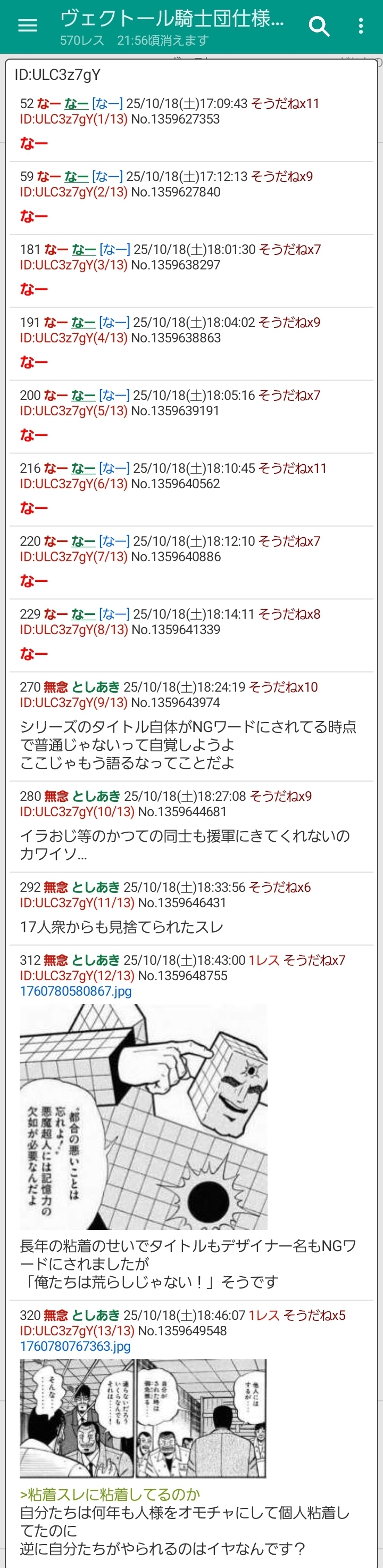Show the 1レス reply on post 312
Image resolution: width=383 pixels, height=1568 pixels.
click(x=264, y=960)
